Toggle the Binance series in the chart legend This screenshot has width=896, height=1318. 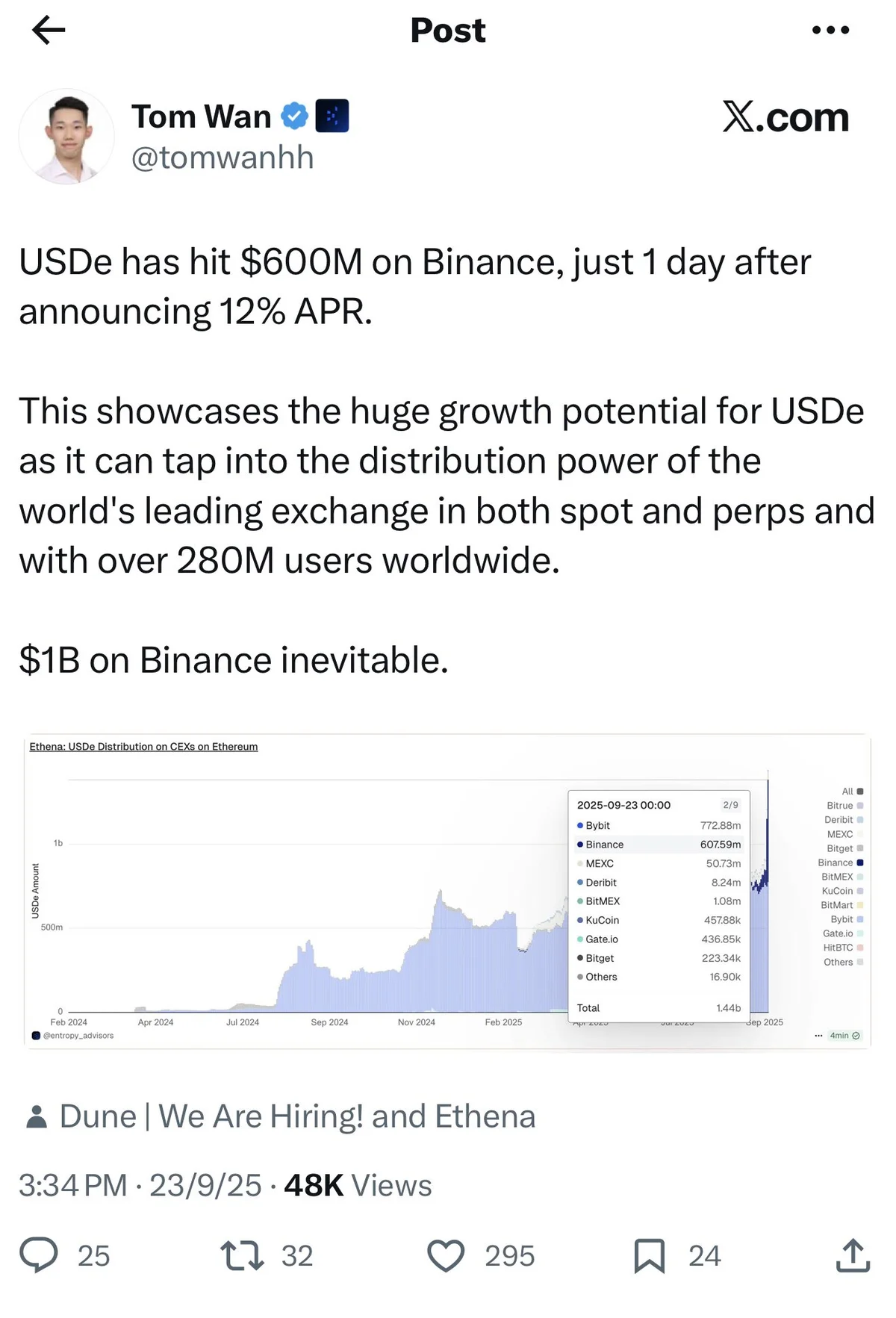[x=838, y=862]
